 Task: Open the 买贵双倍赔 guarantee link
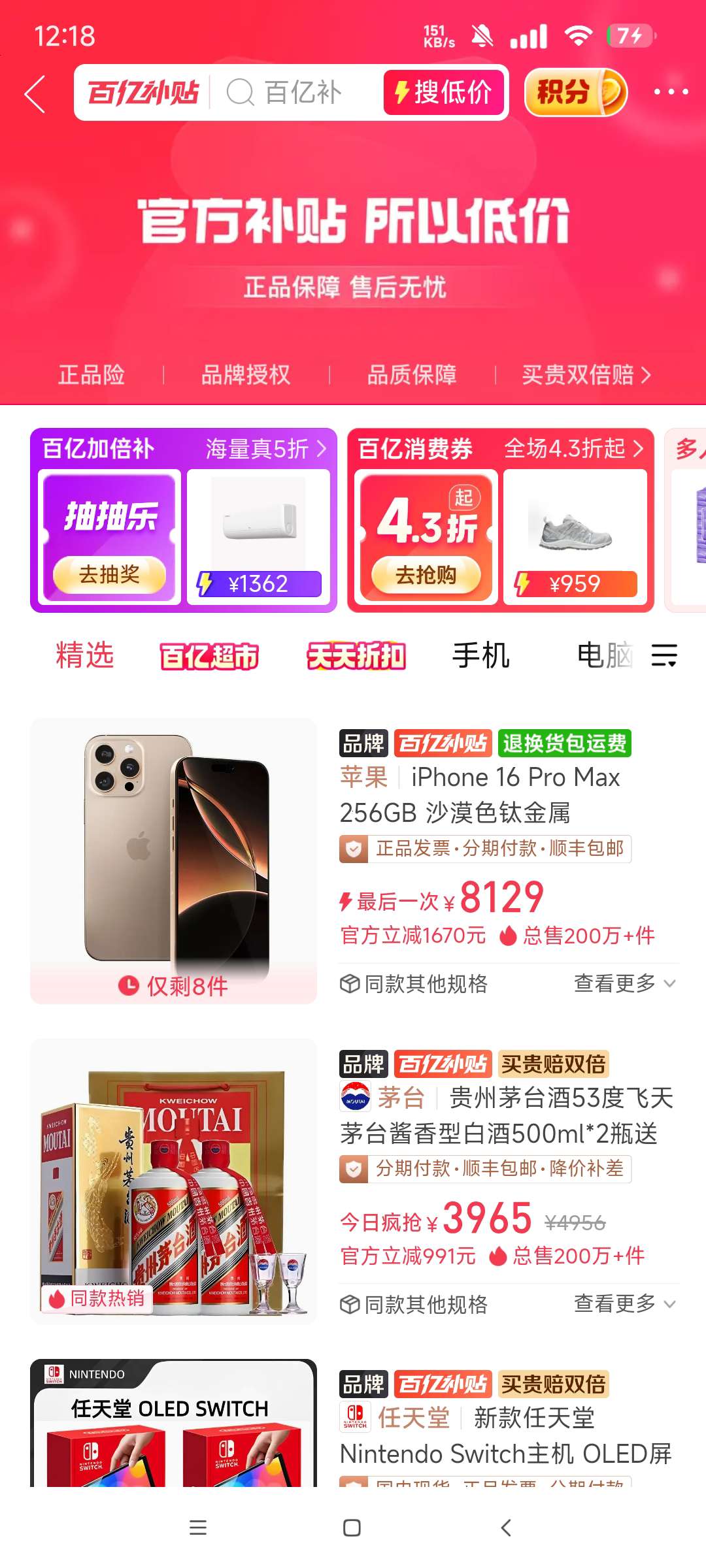[x=586, y=375]
